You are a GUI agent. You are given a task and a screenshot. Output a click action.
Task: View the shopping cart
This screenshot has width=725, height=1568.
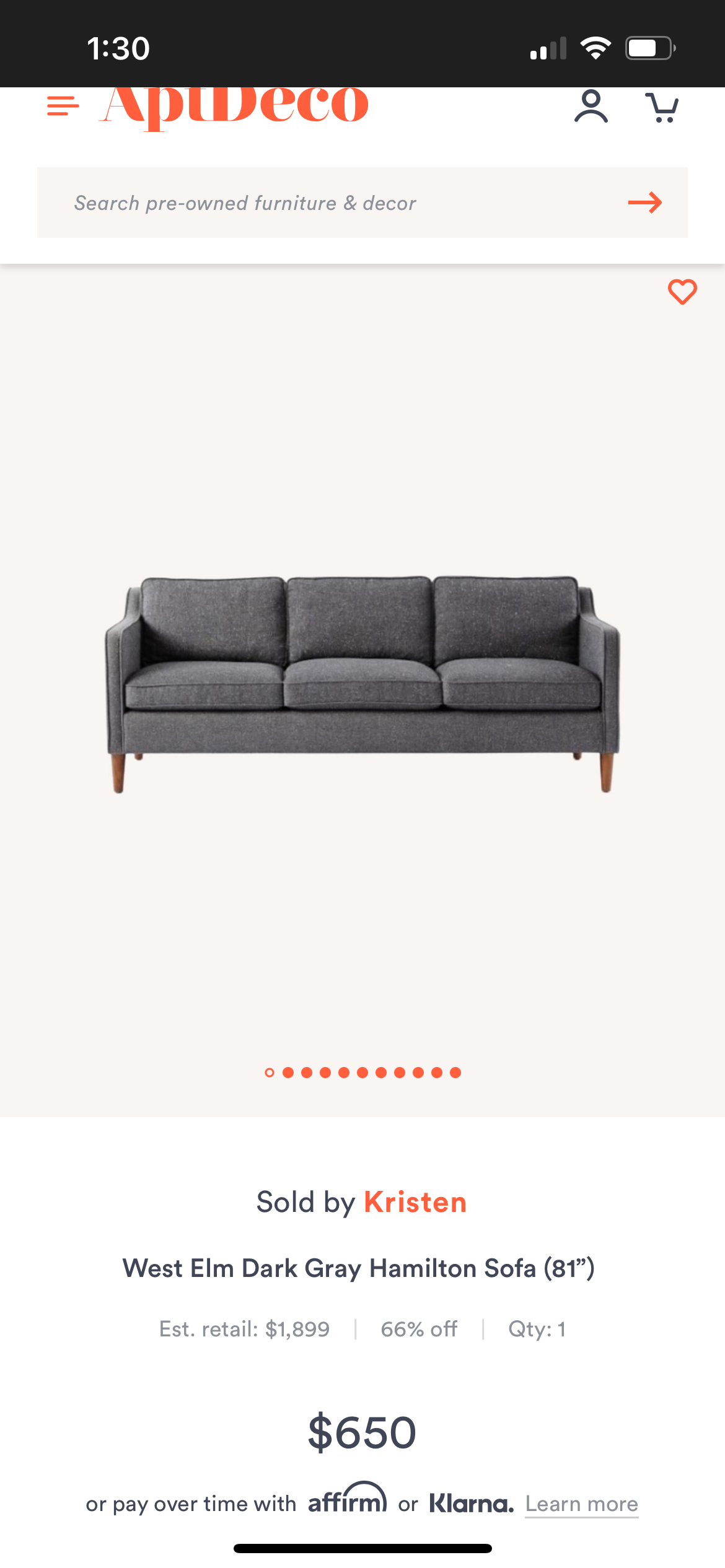662,108
